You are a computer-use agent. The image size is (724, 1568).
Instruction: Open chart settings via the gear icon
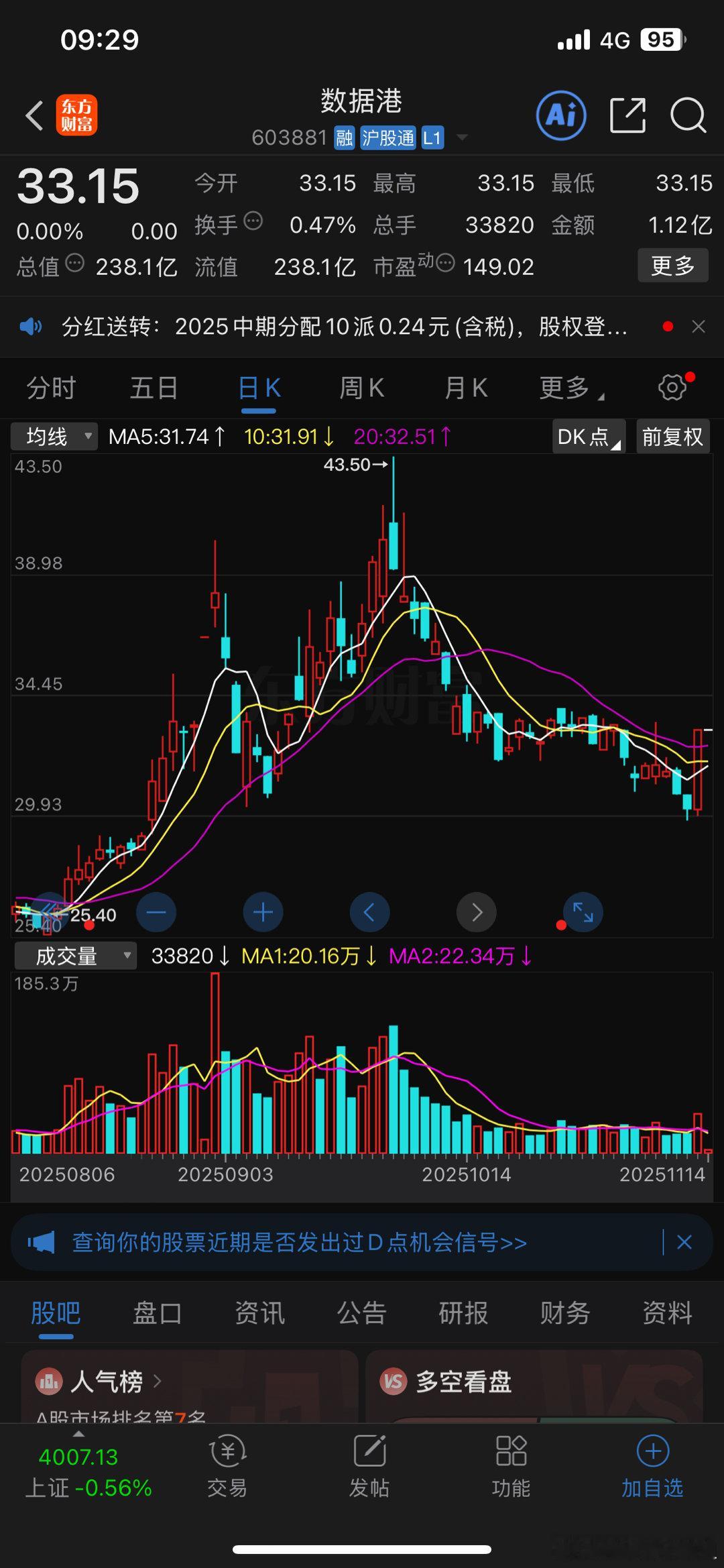(671, 387)
